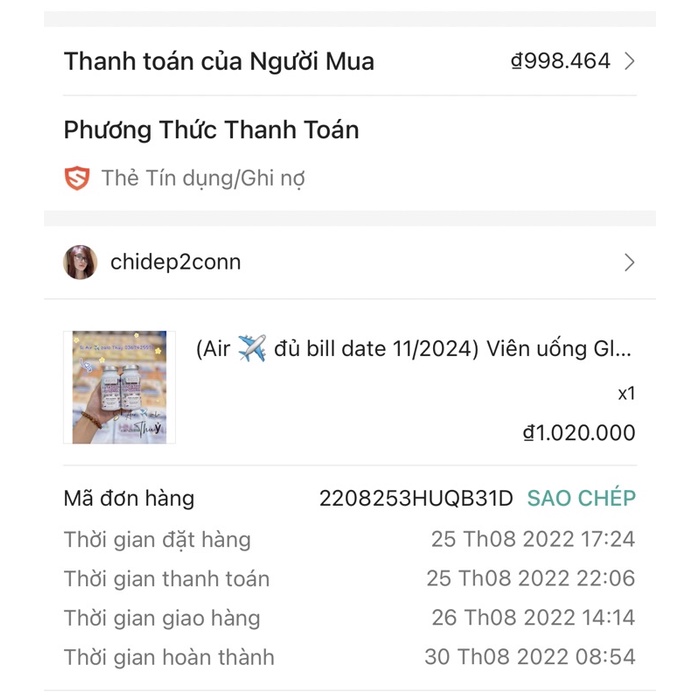Screen dimensions: 700x700
Task: Open the chidep2conn shop page
Action: 175,262
